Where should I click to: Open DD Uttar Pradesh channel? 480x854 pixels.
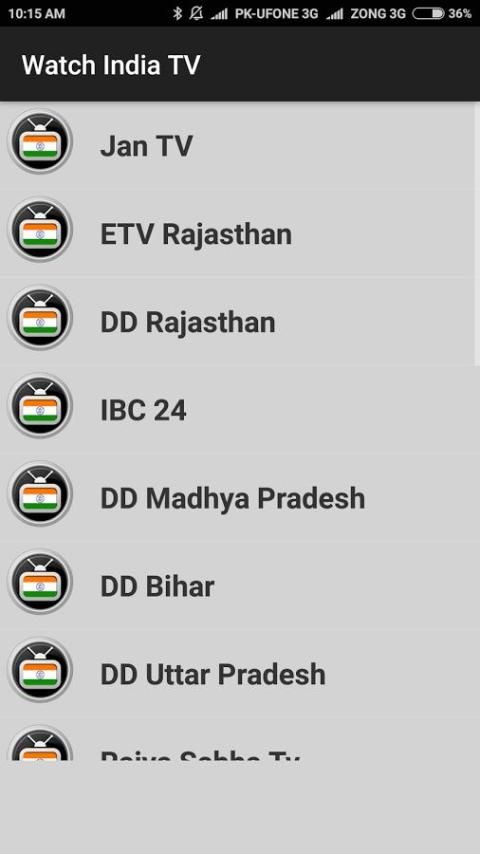(238, 674)
